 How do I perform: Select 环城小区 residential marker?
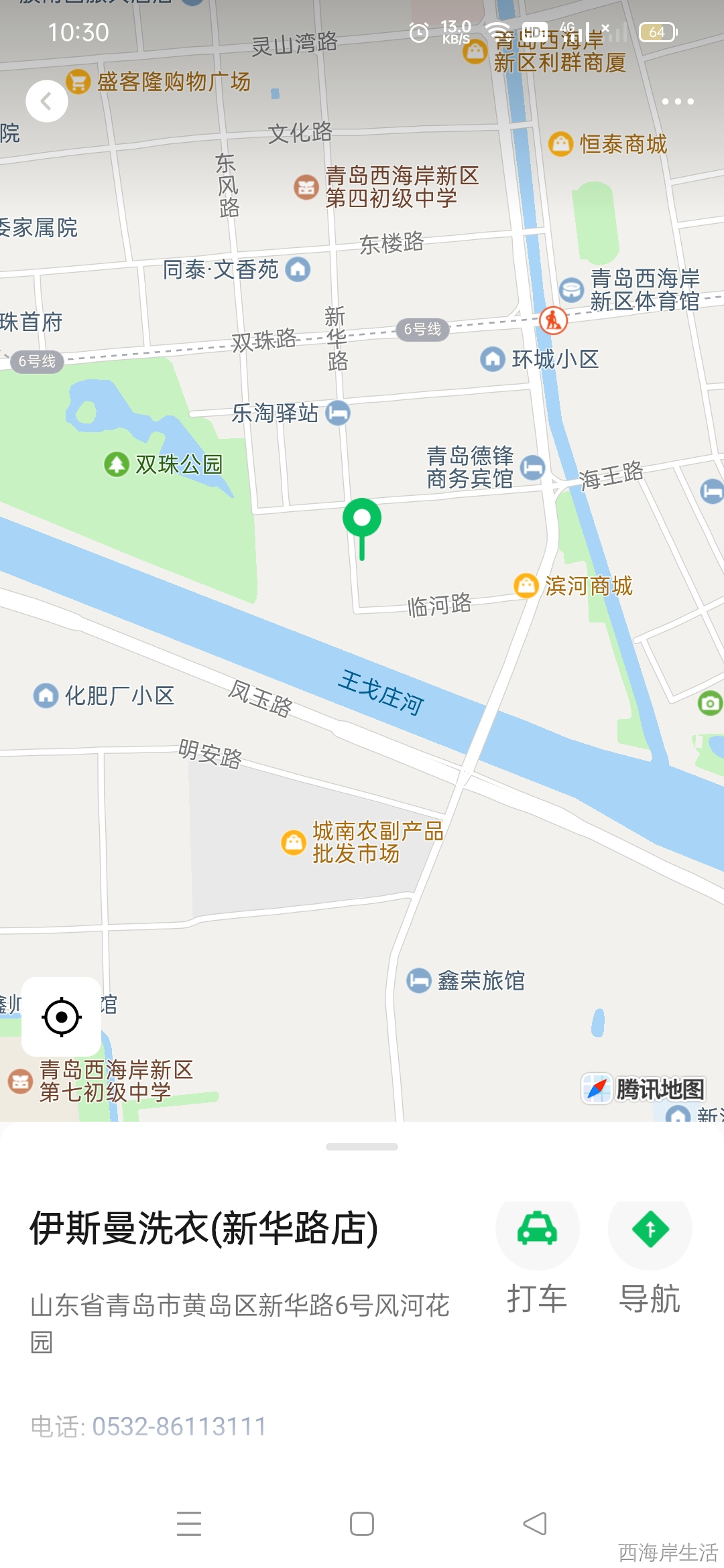click(493, 359)
